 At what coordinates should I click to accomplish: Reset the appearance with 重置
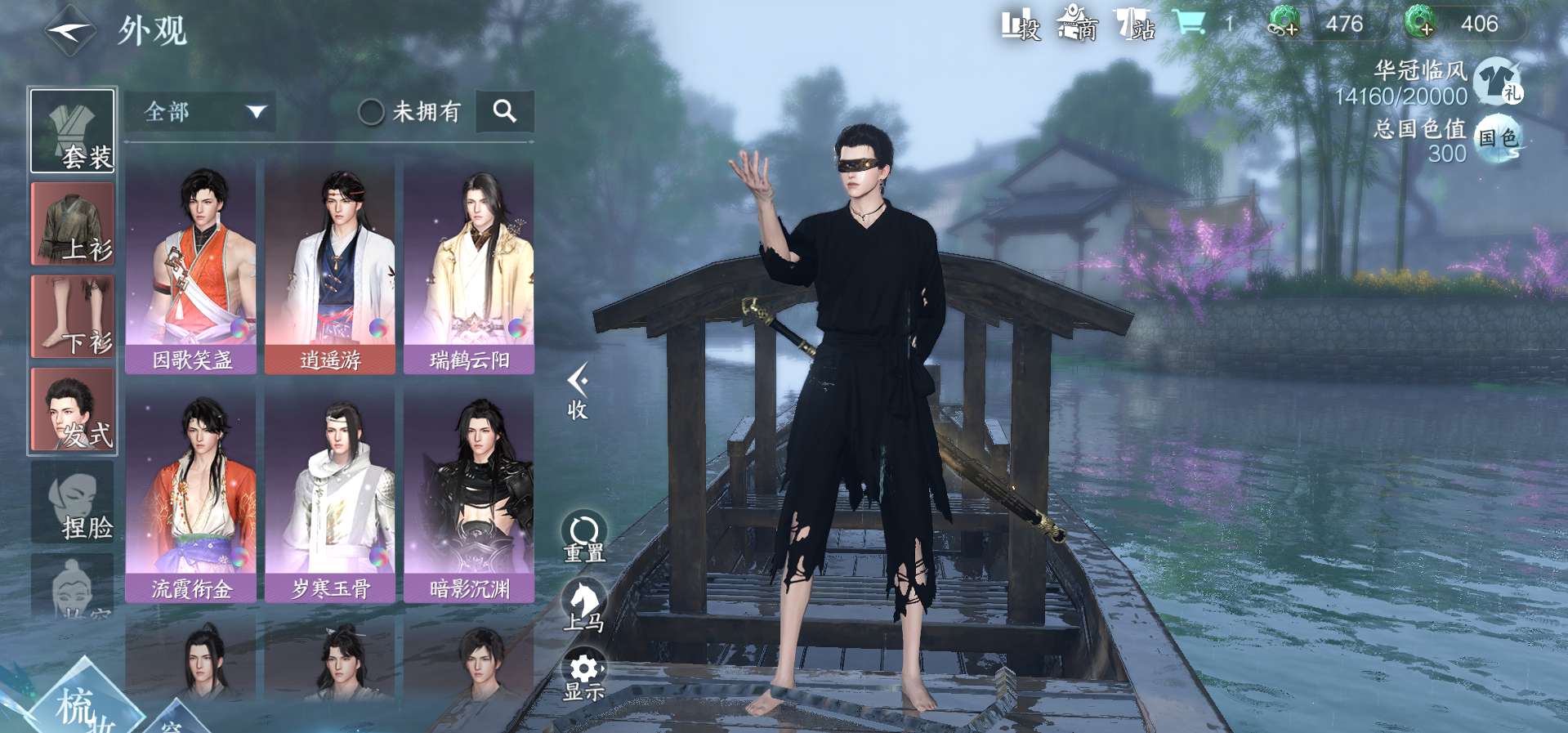(x=583, y=538)
